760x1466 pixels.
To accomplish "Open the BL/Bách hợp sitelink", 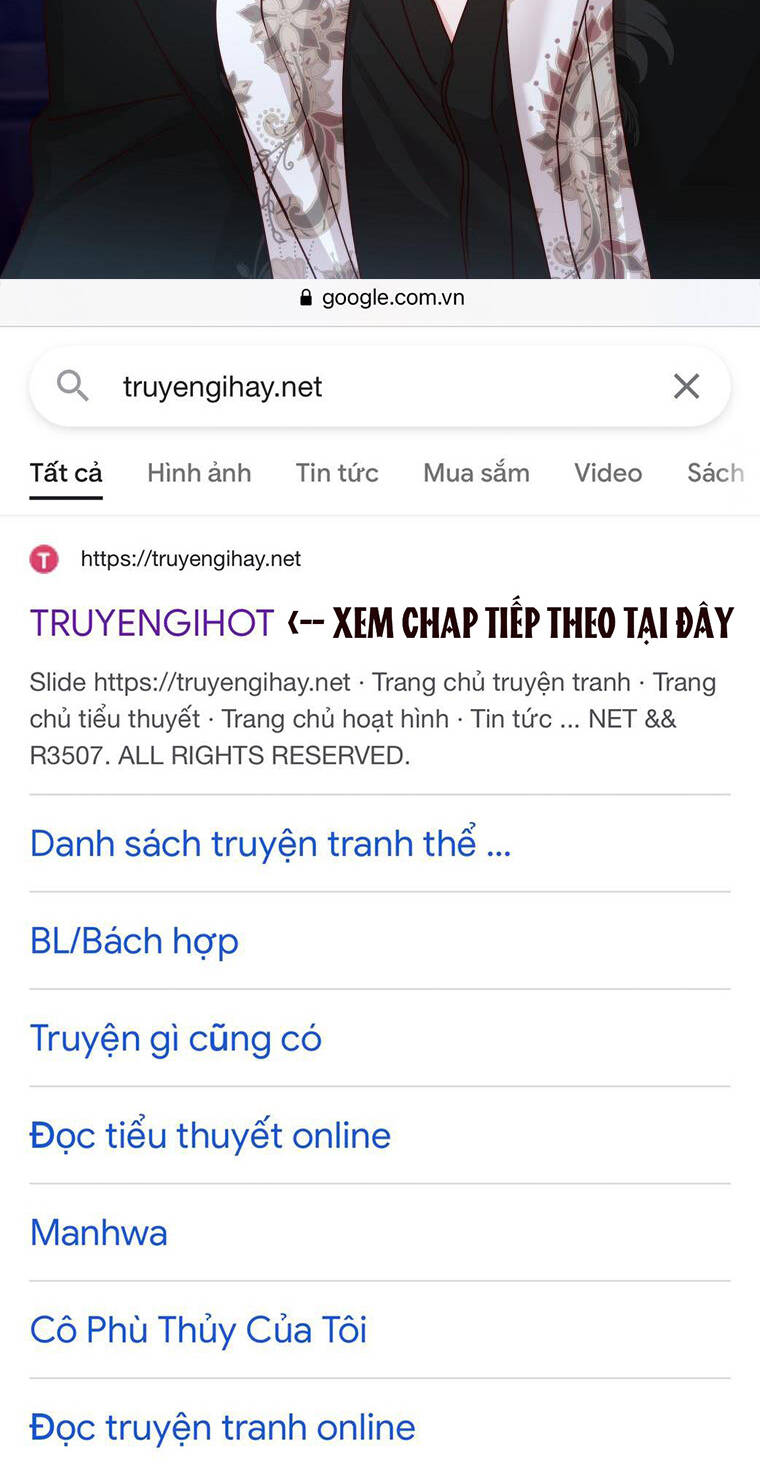I will pos(133,940).
